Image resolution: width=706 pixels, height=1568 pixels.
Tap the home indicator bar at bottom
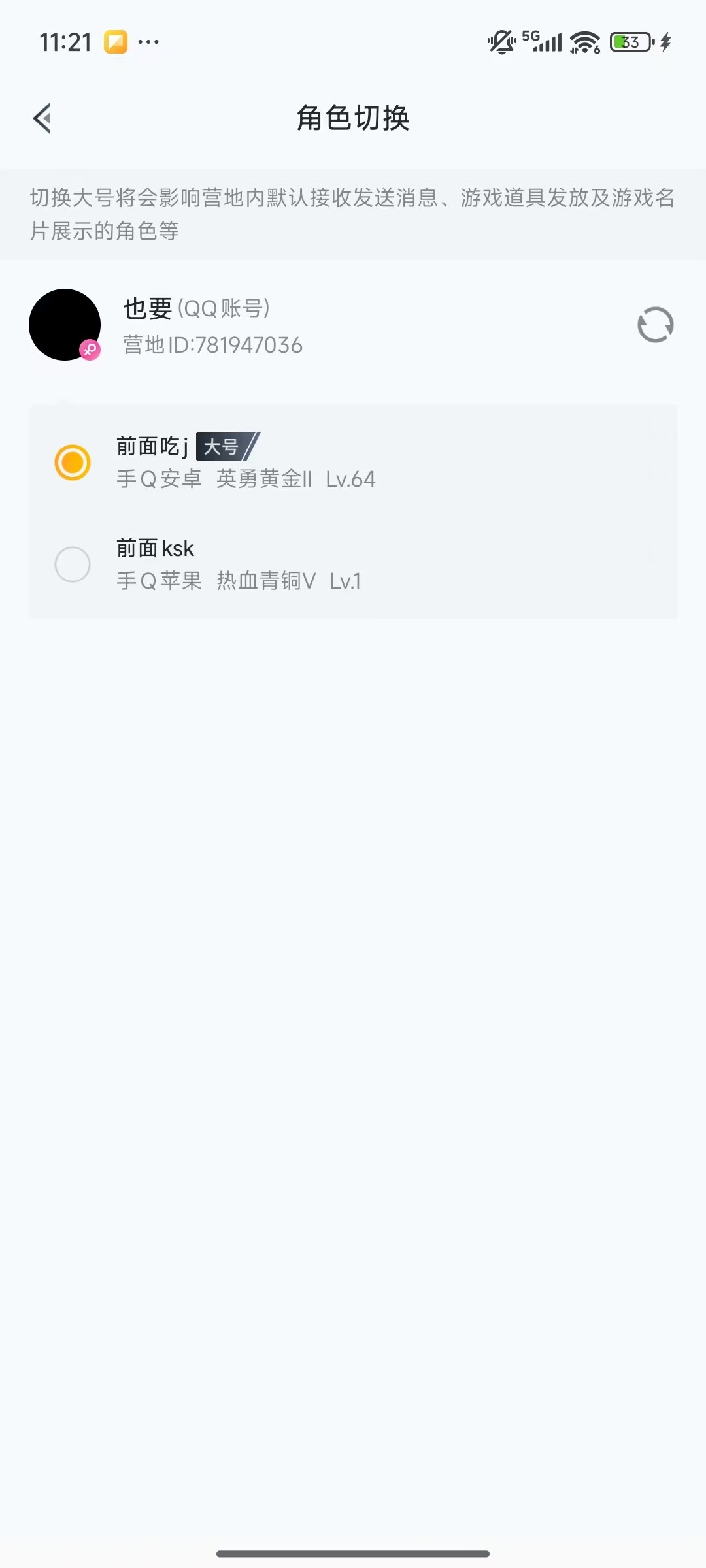pos(353,1550)
